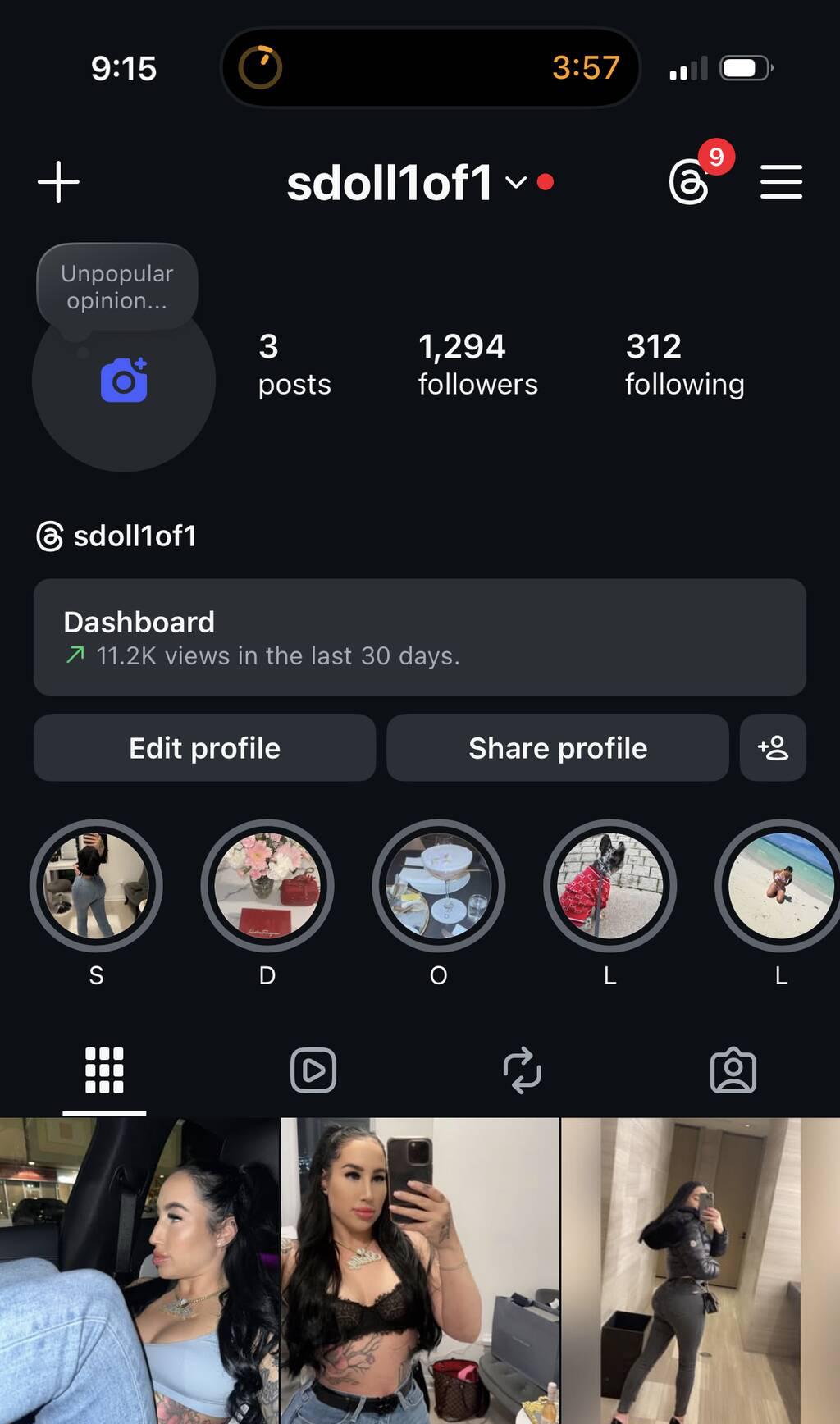The image size is (840, 1424).
Task: Open Threads with nine notifications
Action: [x=689, y=181]
